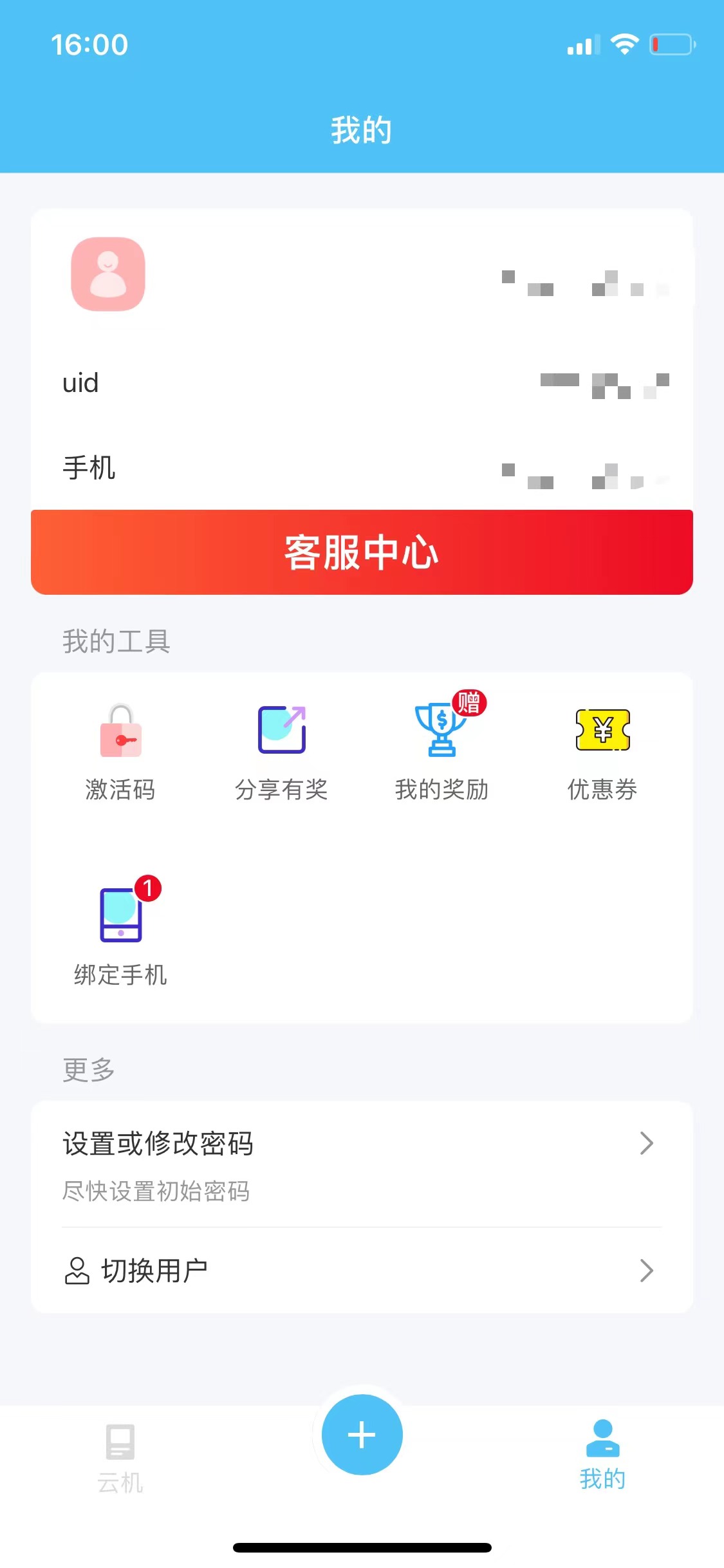Open 绑定手机 to bind phone
Viewport: 724px width, 1568px height.
coord(120,933)
